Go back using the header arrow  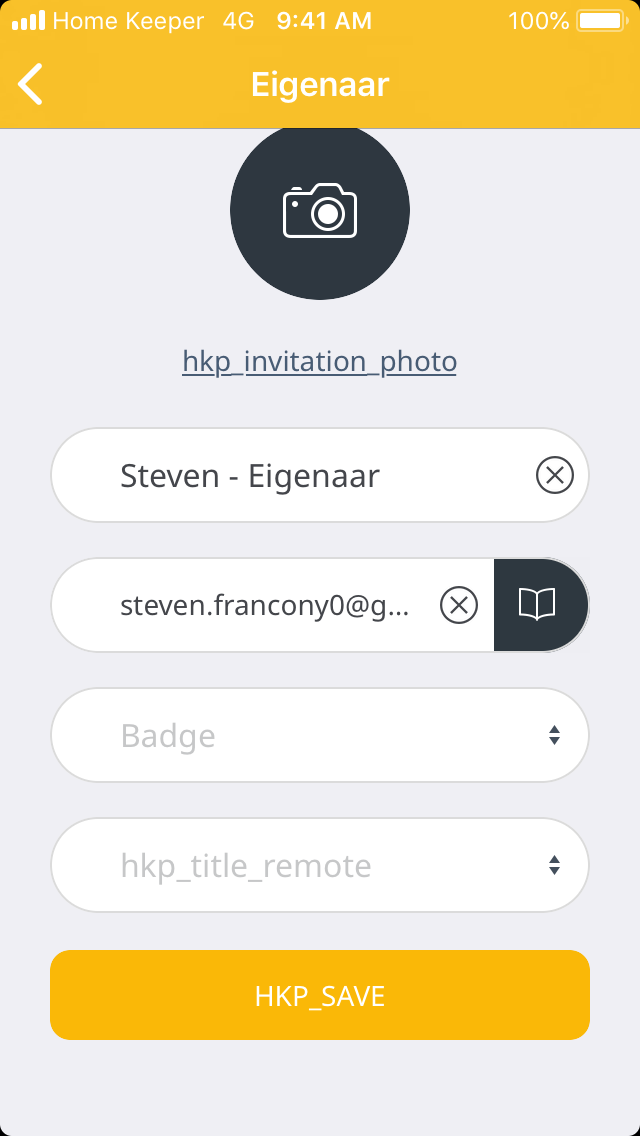(x=31, y=84)
